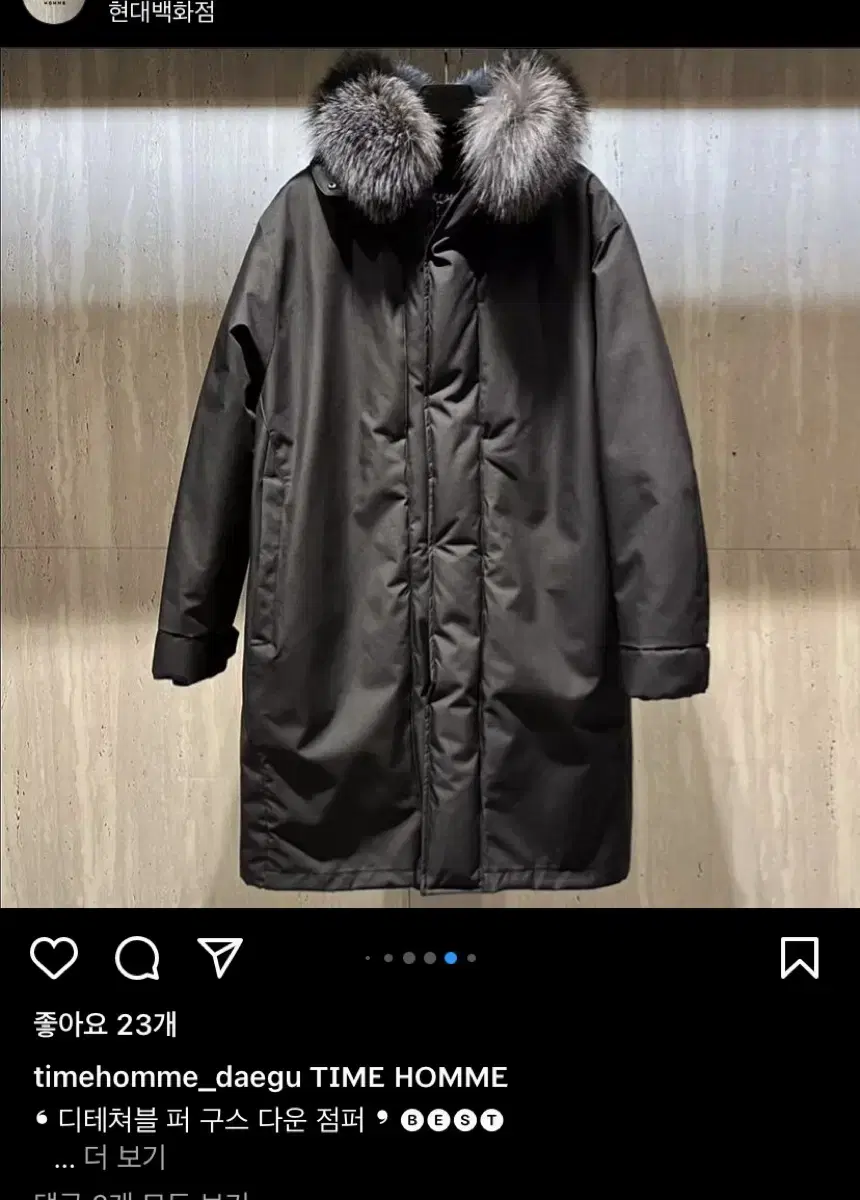The image size is (860, 1200).
Task: Tap the TIME HOMME text in the caption
Action: click(408, 1076)
